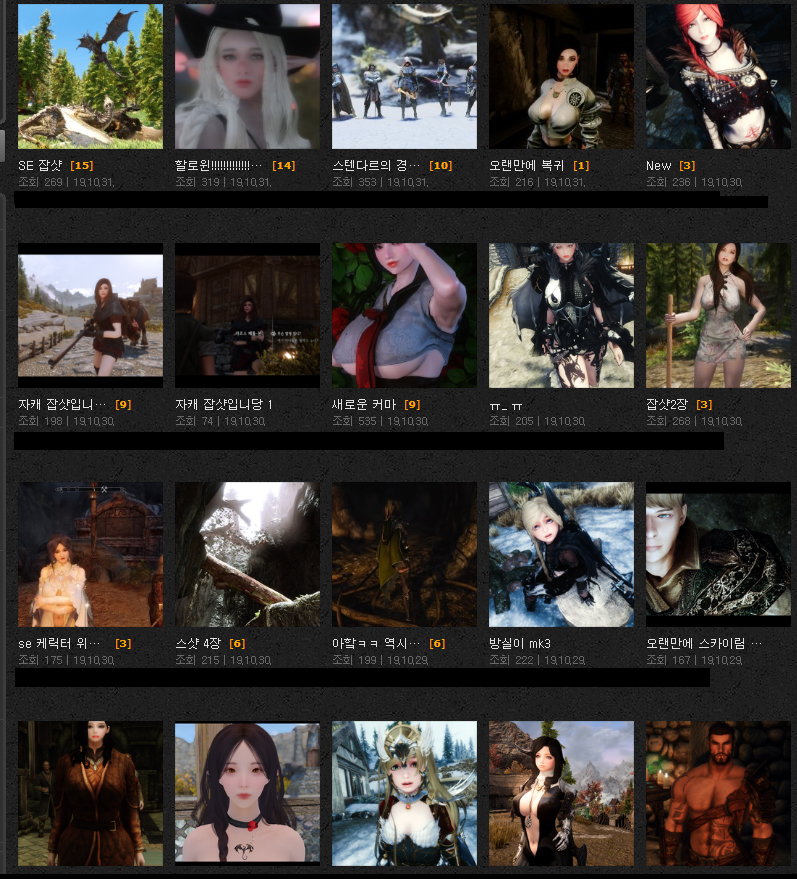The width and height of the screenshot is (797, 879).
Task: Open the '아찰ㅋㅋ 역시' post
Action: tap(378, 643)
